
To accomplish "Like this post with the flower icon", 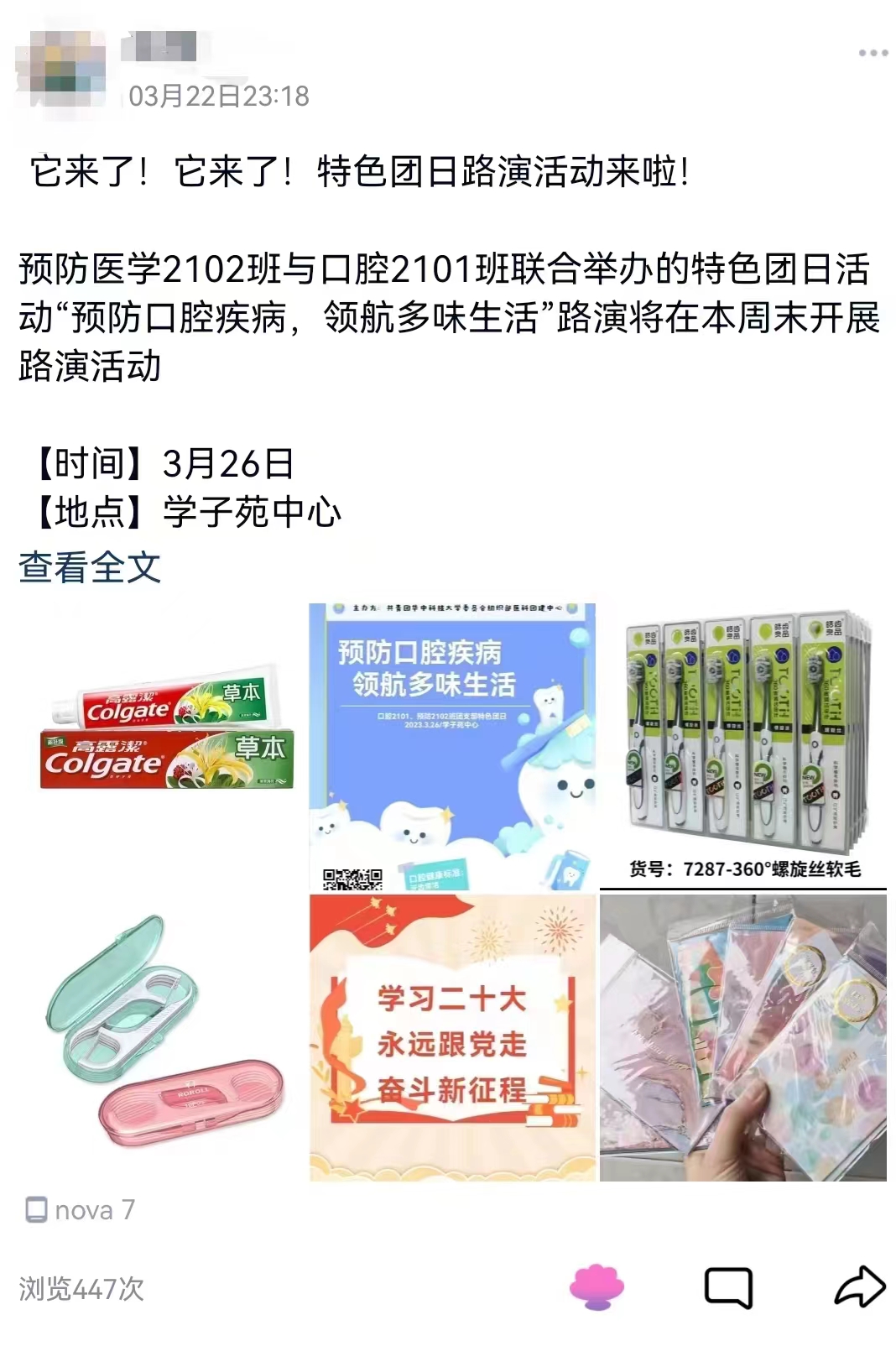I will 596,1286.
